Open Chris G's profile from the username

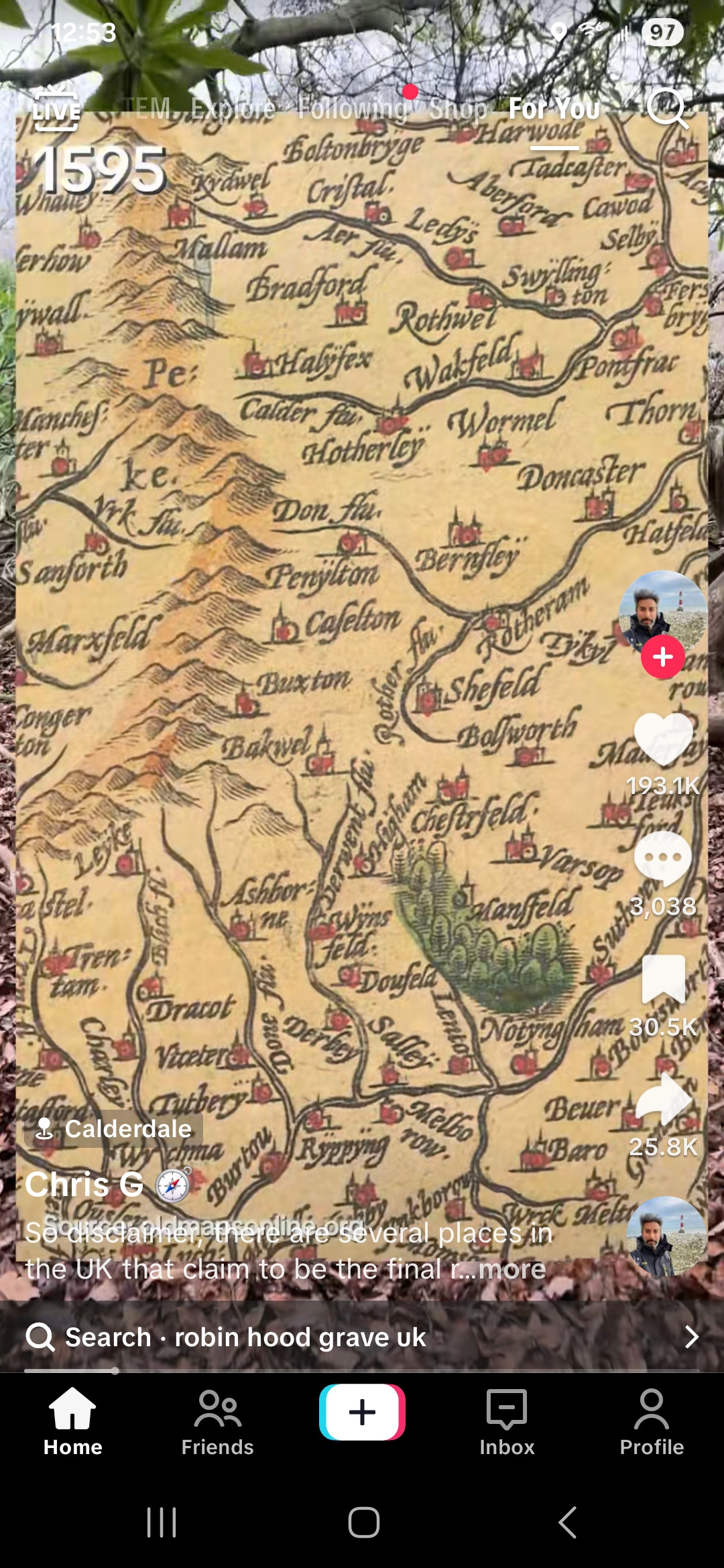[84, 1185]
